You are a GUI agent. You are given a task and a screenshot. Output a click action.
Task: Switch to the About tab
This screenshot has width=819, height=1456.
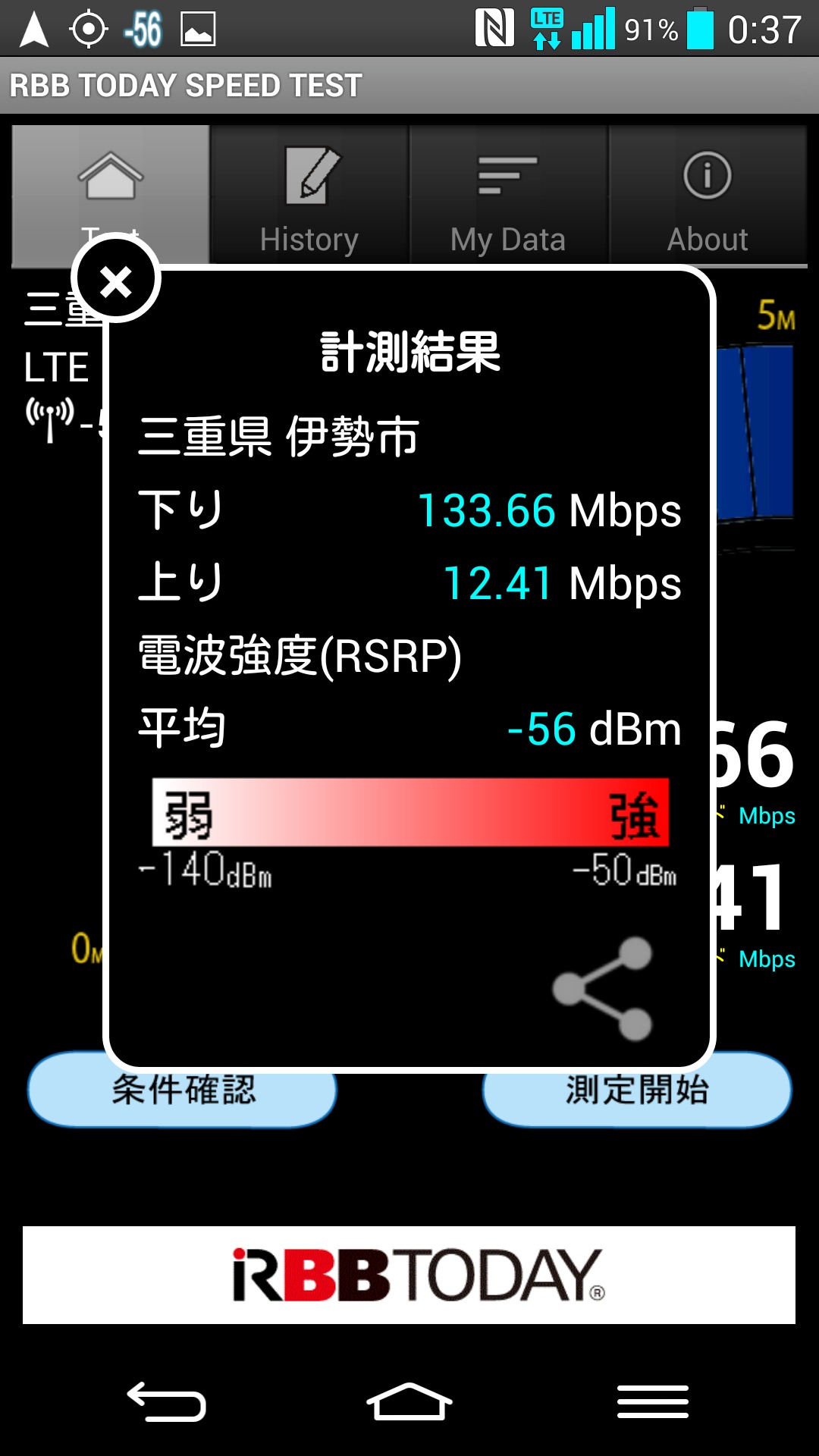(707, 197)
